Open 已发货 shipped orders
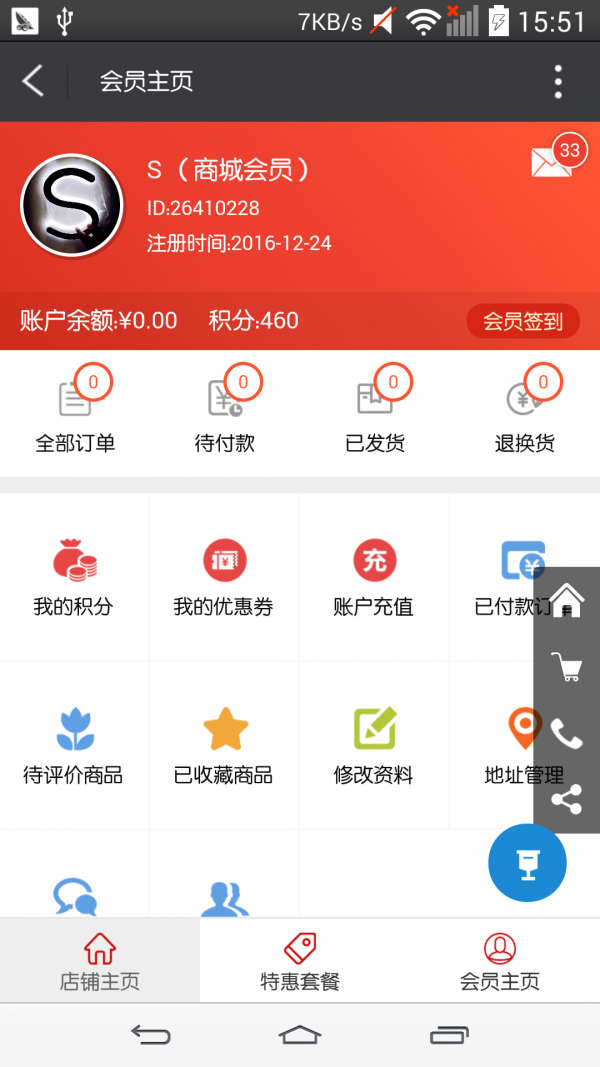Image resolution: width=600 pixels, height=1067 pixels. click(375, 415)
